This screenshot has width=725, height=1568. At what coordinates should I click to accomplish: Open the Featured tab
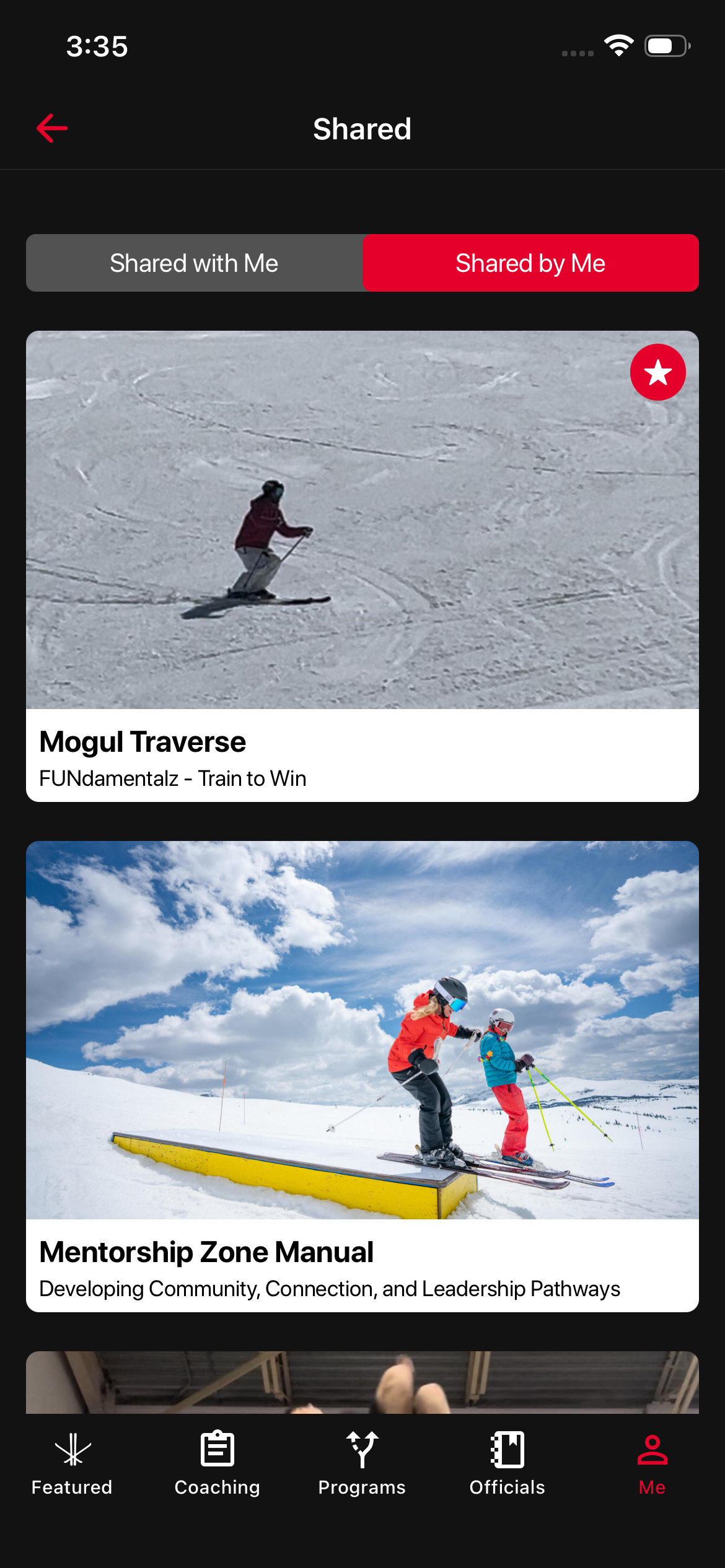72,1464
